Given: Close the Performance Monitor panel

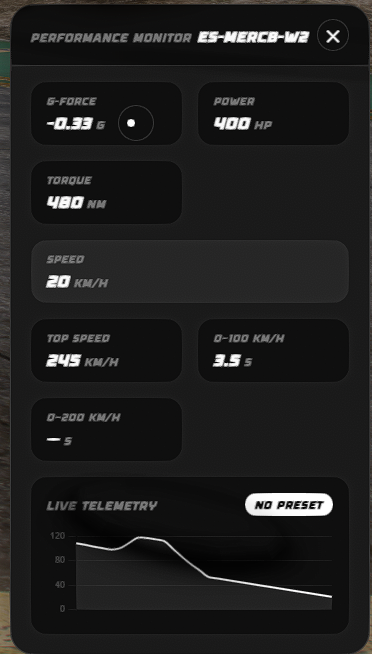Looking at the screenshot, I should 333,35.
